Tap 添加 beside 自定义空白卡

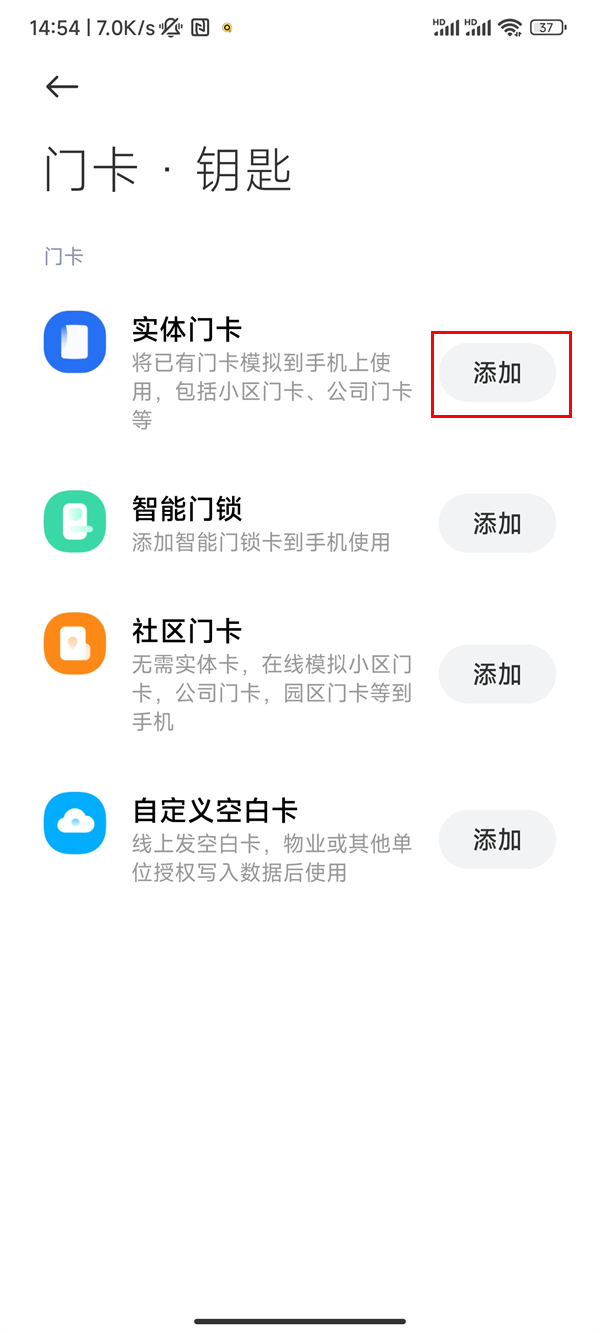(497, 839)
